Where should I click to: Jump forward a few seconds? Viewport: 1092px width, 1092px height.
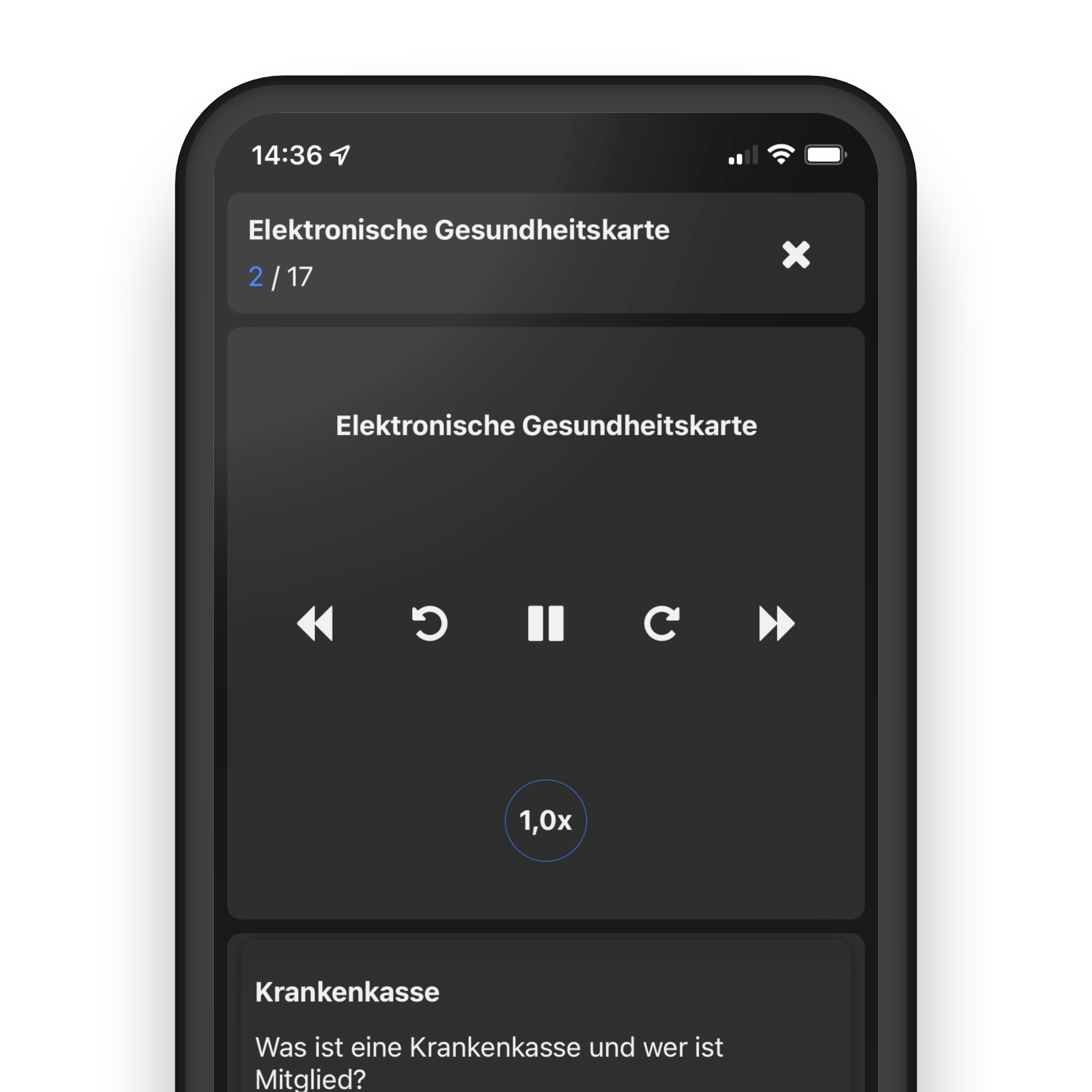pyautogui.click(x=662, y=623)
